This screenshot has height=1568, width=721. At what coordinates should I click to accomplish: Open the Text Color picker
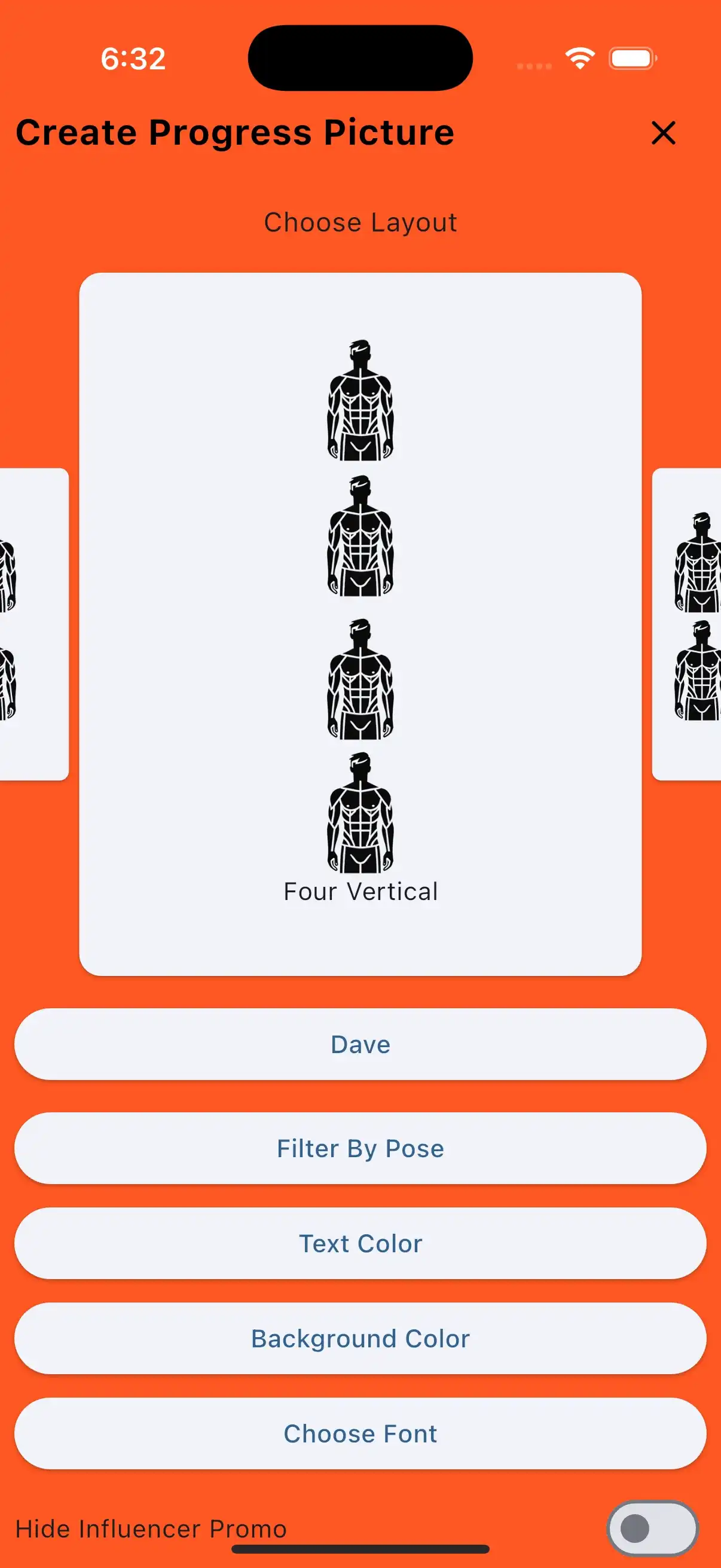tap(360, 1243)
